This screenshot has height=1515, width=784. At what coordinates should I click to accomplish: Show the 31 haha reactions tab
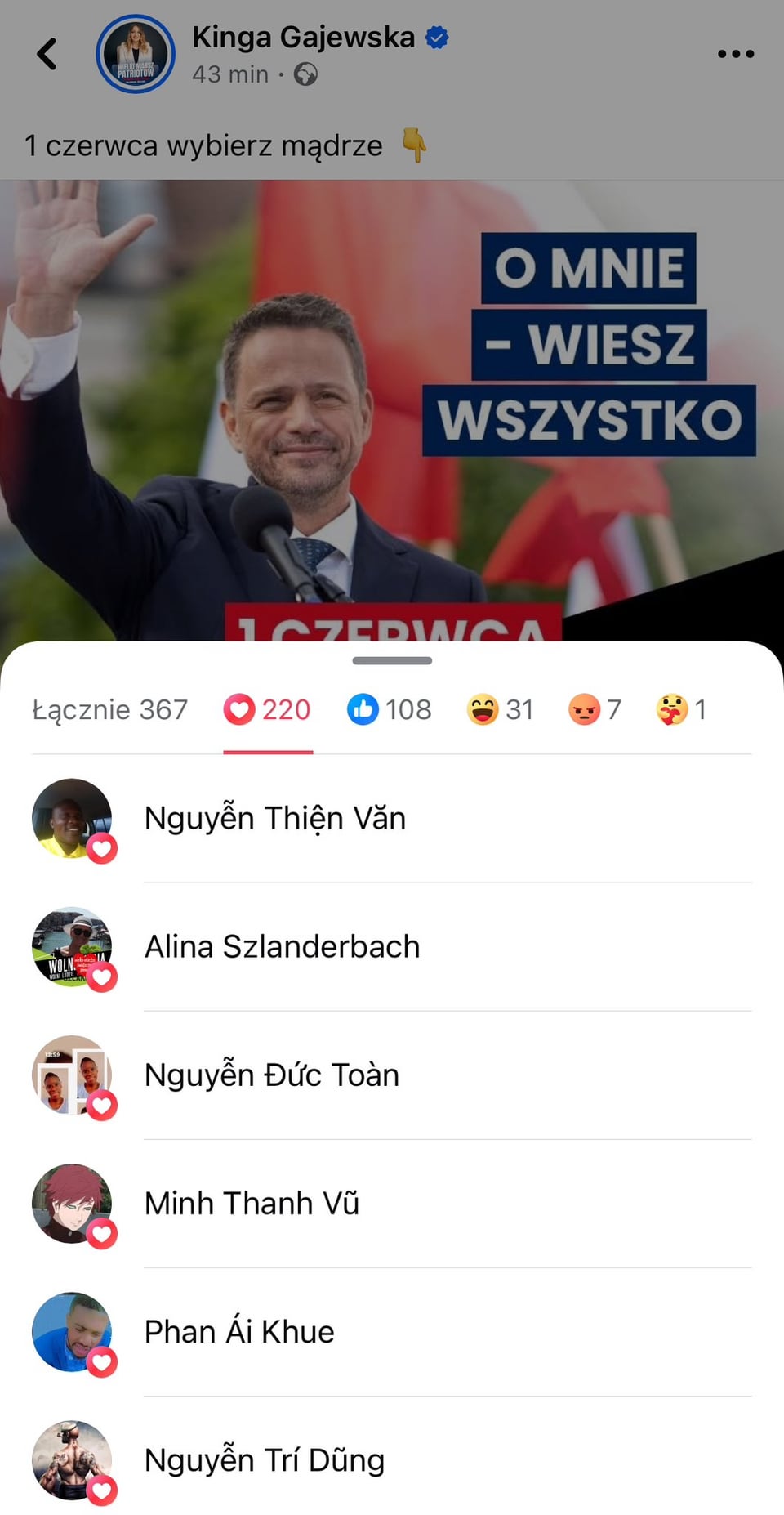[500, 709]
